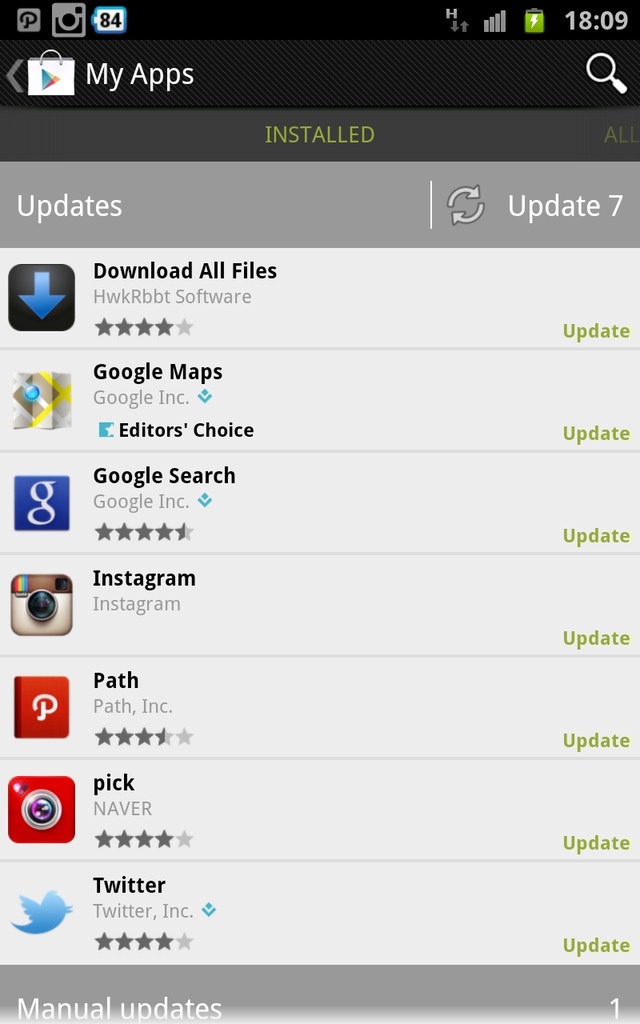Open Path app entry
The width and height of the screenshot is (640, 1024).
[300, 708]
